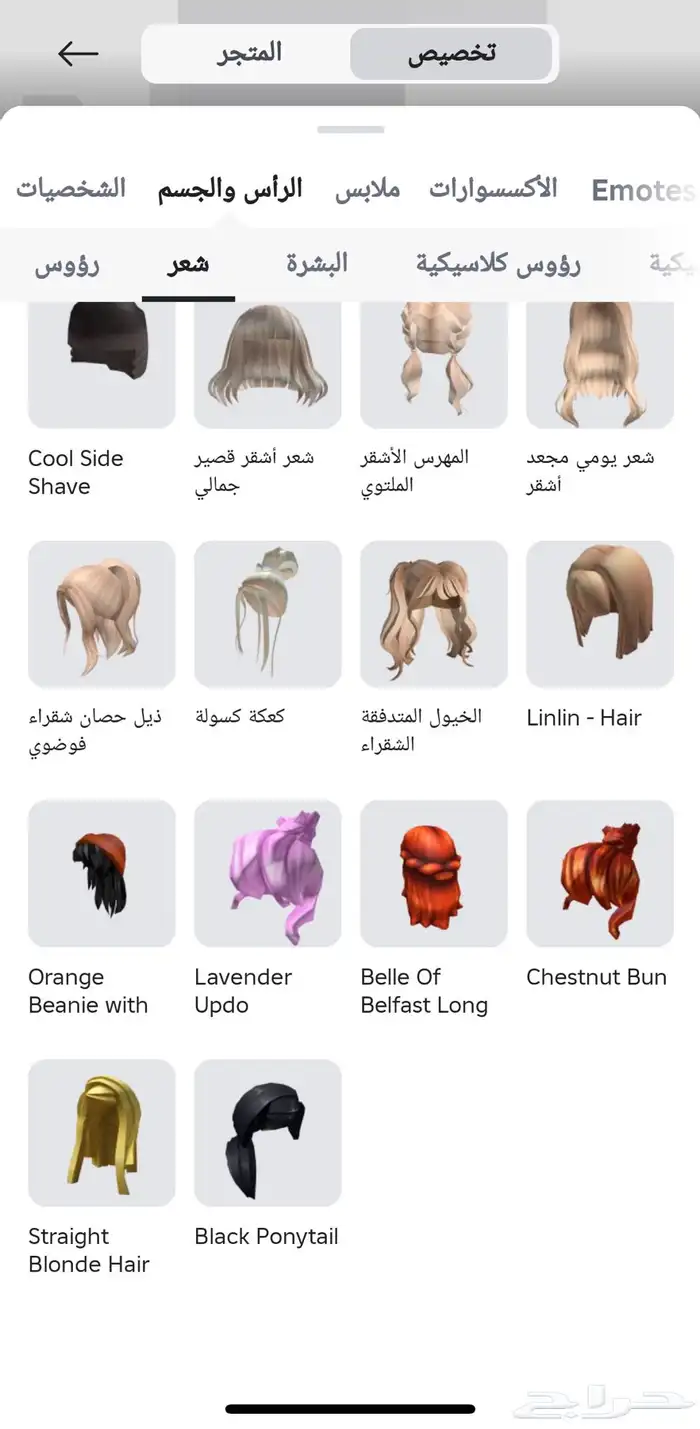This screenshot has height=1429, width=700.
Task: Equip the Straight Blonde Hair
Action: (x=102, y=1132)
